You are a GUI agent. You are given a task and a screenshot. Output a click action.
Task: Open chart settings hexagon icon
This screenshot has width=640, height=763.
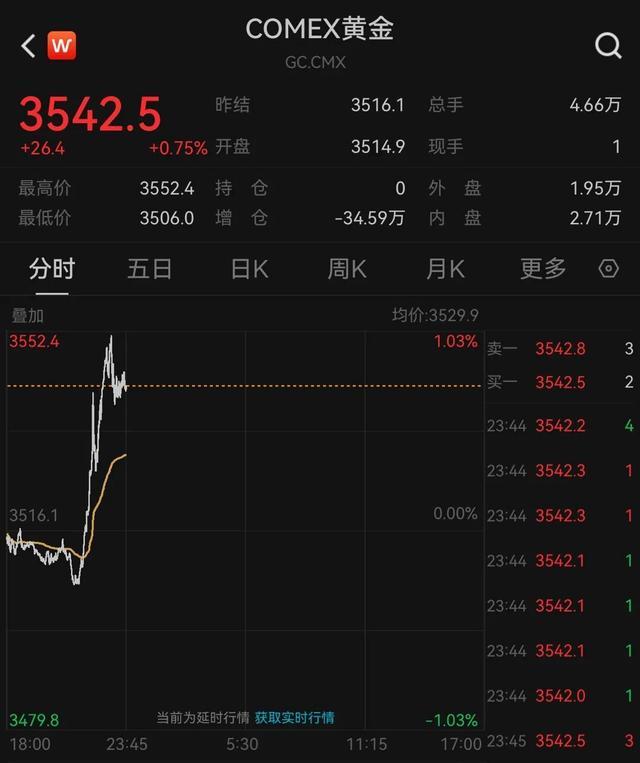[x=608, y=268]
